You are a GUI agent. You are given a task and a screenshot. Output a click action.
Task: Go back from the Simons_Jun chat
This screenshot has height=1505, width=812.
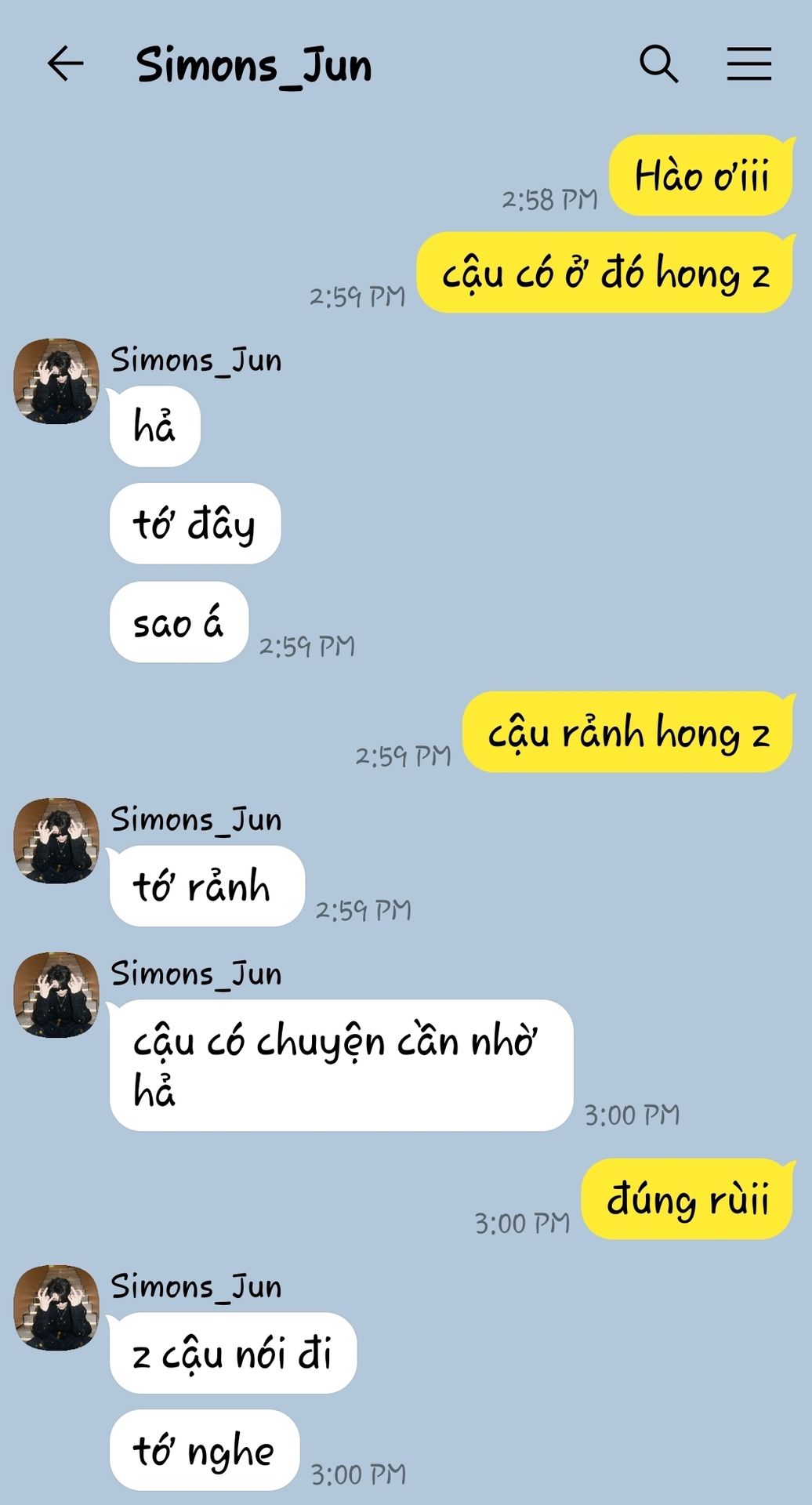click(x=65, y=63)
